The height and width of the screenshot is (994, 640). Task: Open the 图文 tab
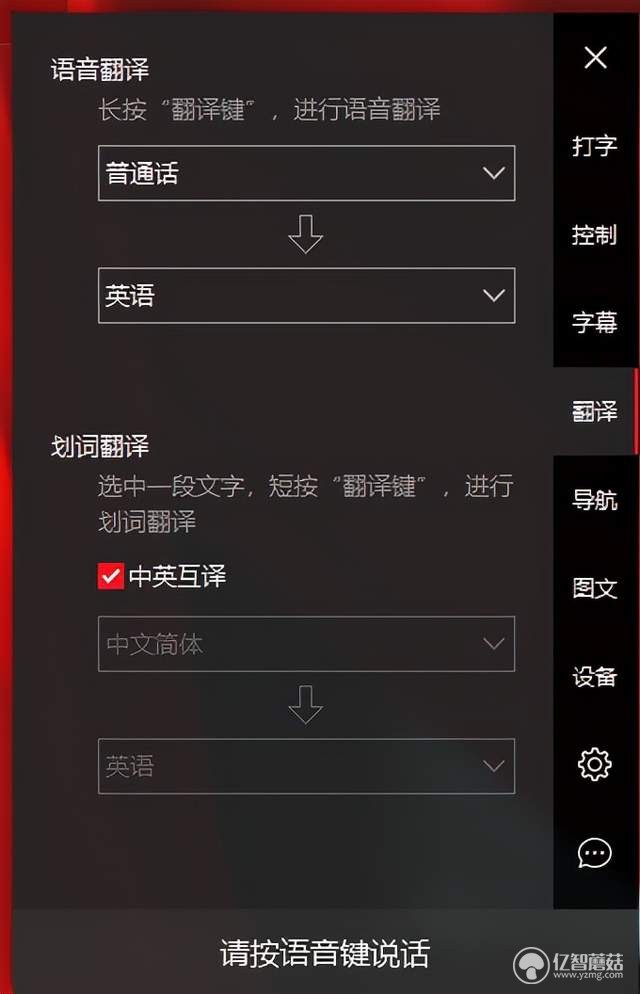click(595, 588)
